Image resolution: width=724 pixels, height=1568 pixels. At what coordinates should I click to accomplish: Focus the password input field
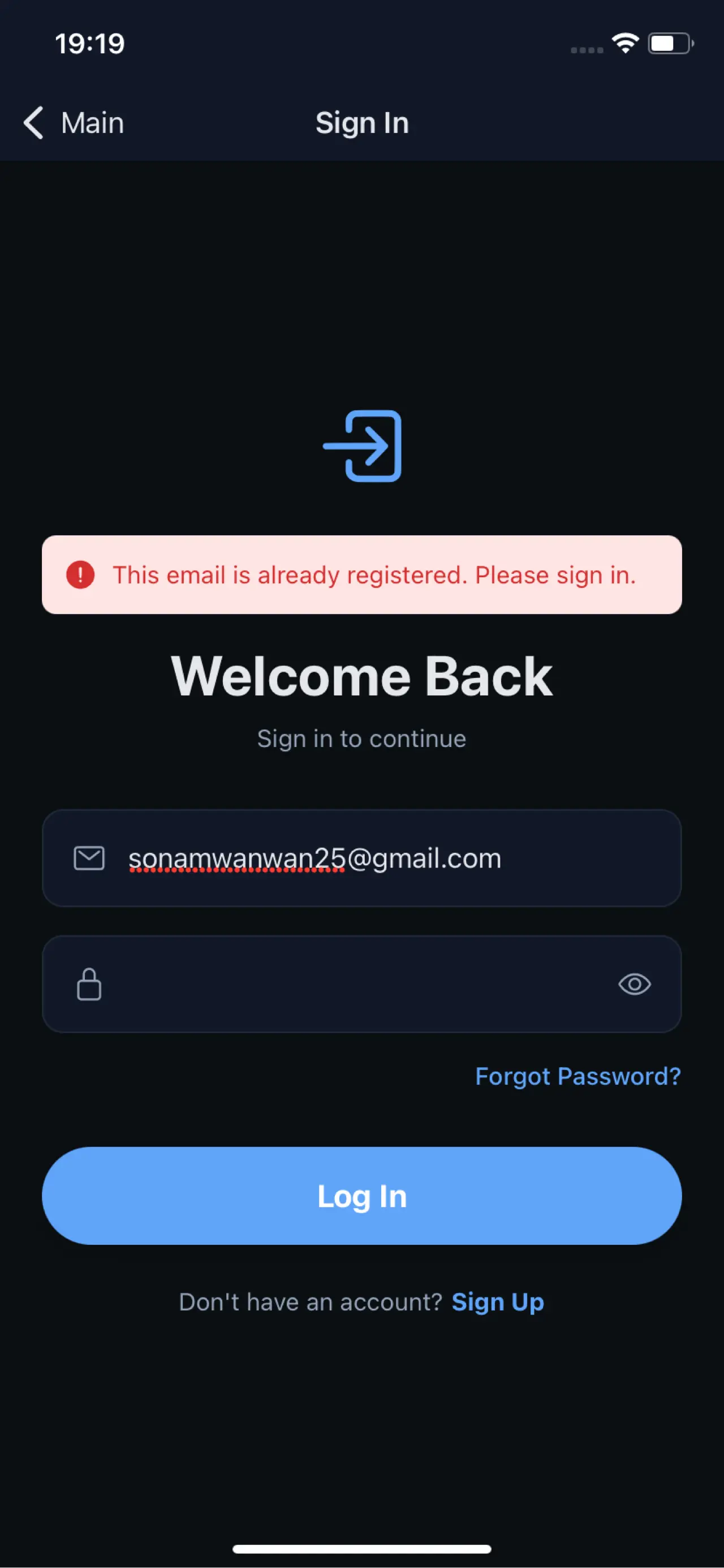click(353, 984)
